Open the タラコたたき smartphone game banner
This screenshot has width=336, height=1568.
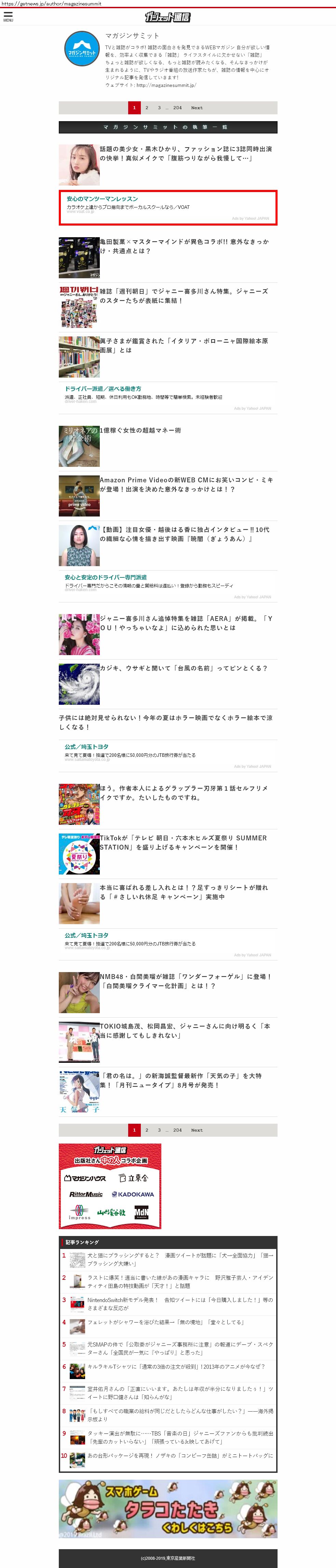(x=168, y=1504)
